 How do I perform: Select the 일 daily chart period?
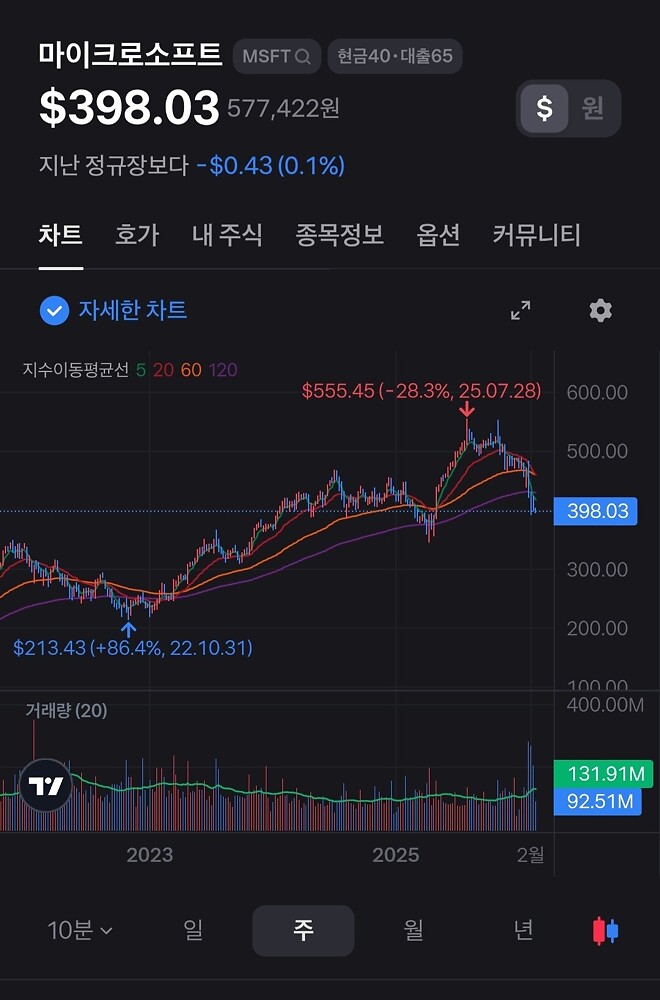pos(193,931)
